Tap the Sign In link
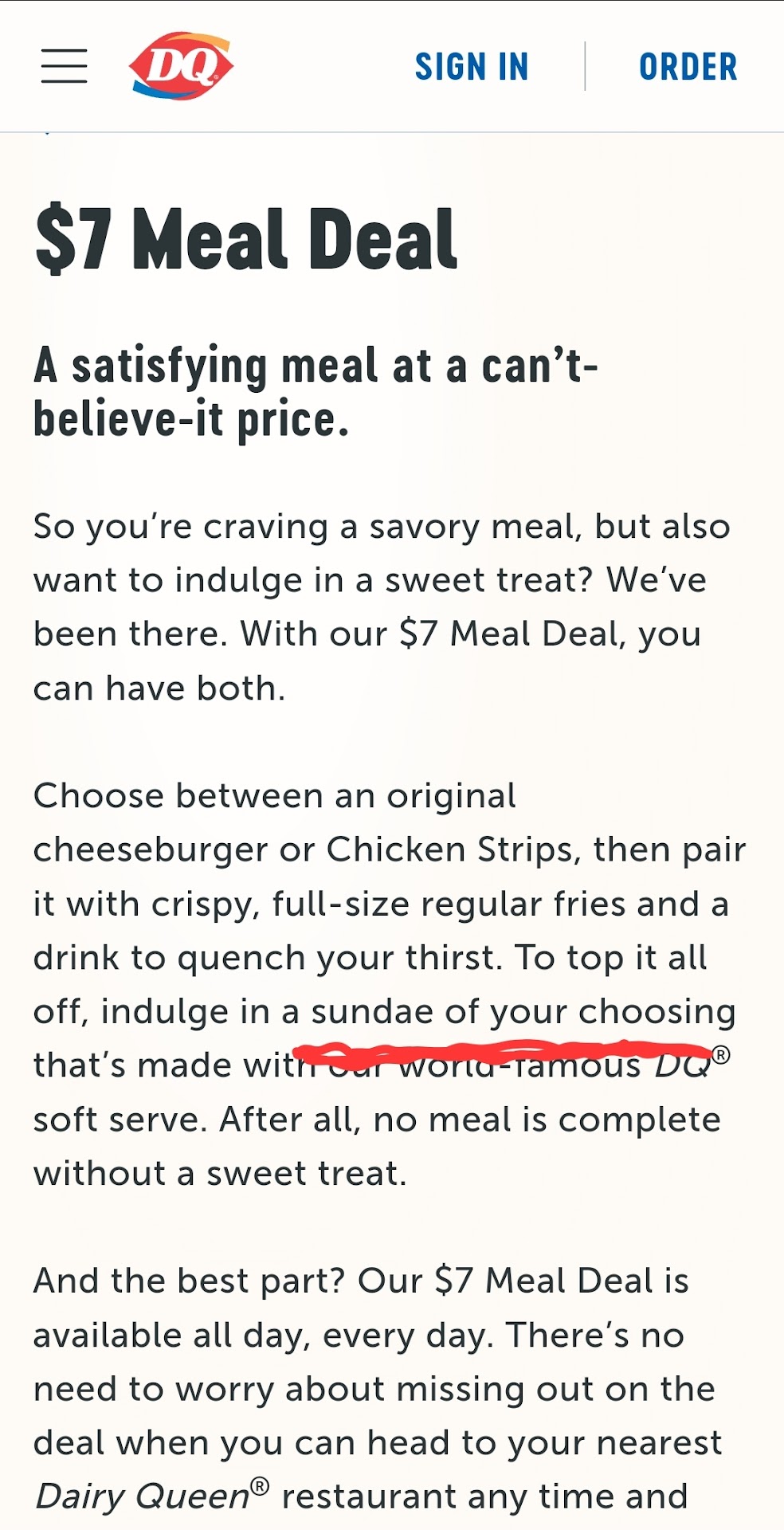The image size is (784, 1530). [472, 67]
